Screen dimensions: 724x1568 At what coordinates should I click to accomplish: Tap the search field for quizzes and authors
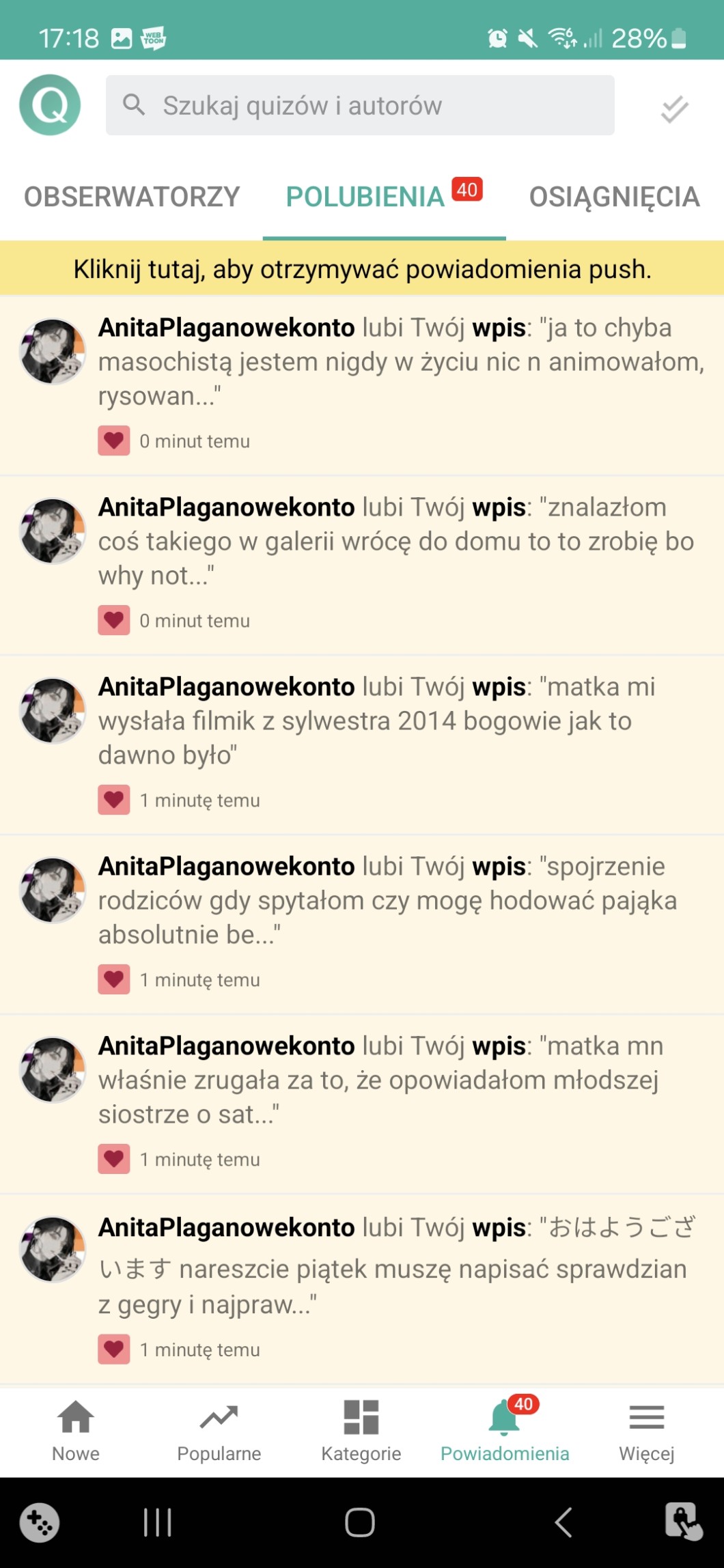(360, 105)
